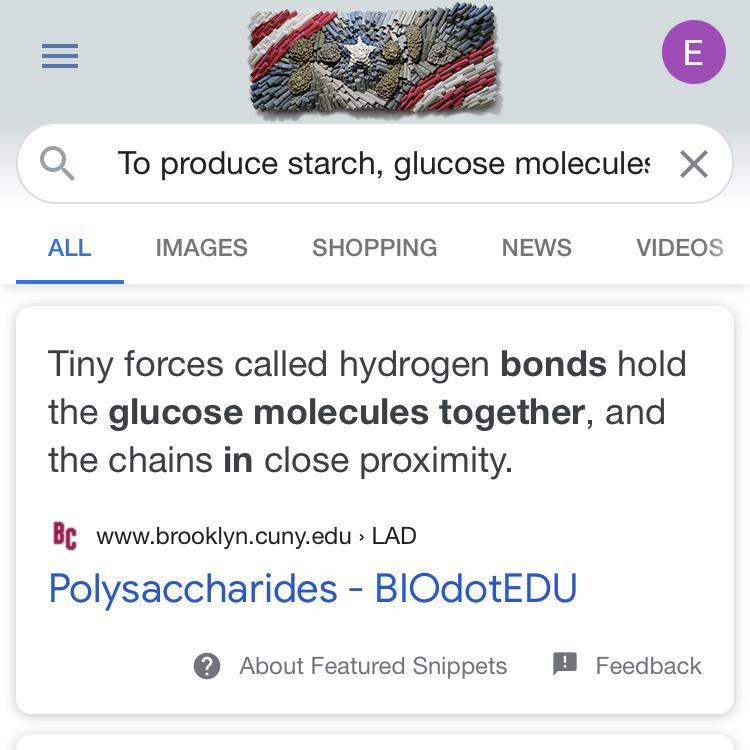Switch to the Shopping tab
The image size is (750, 750).
374,248
